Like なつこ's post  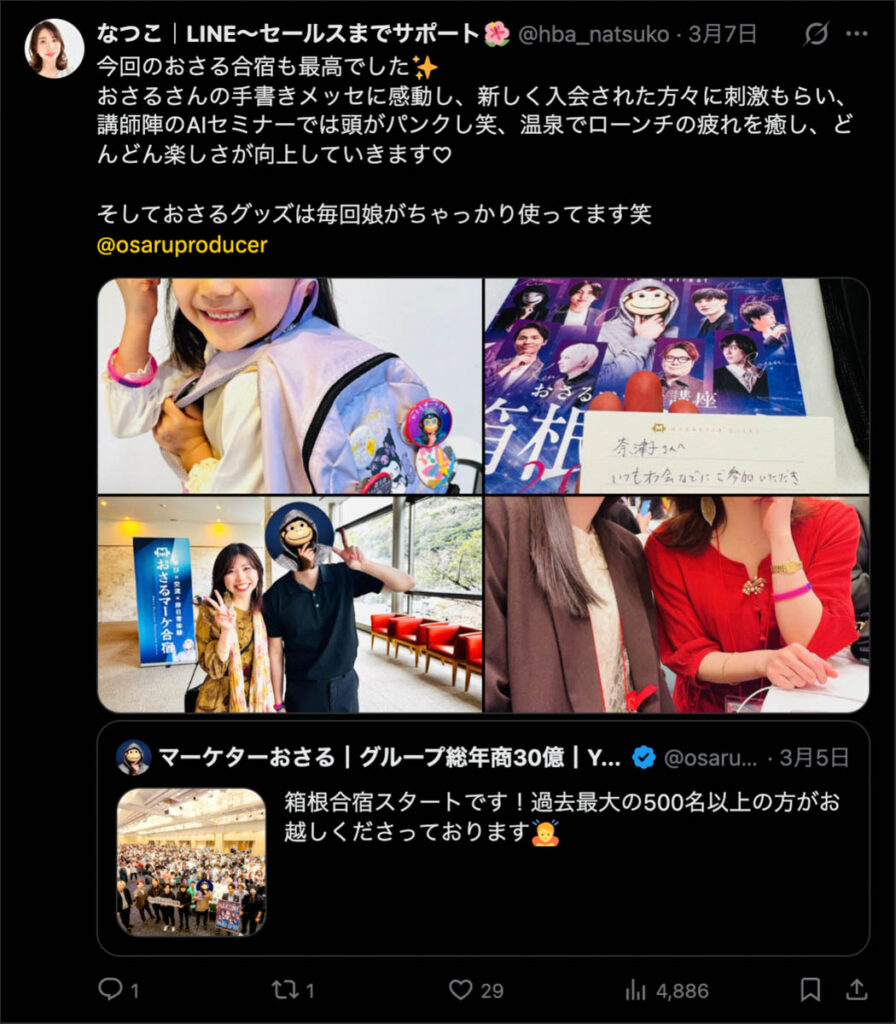(461, 990)
